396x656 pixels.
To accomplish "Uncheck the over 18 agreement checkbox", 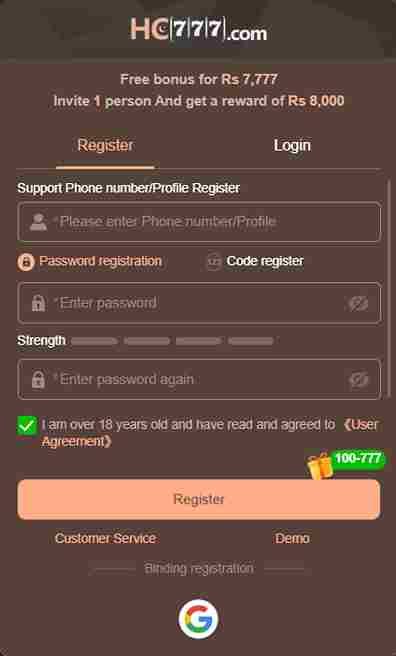I will point(27,425).
